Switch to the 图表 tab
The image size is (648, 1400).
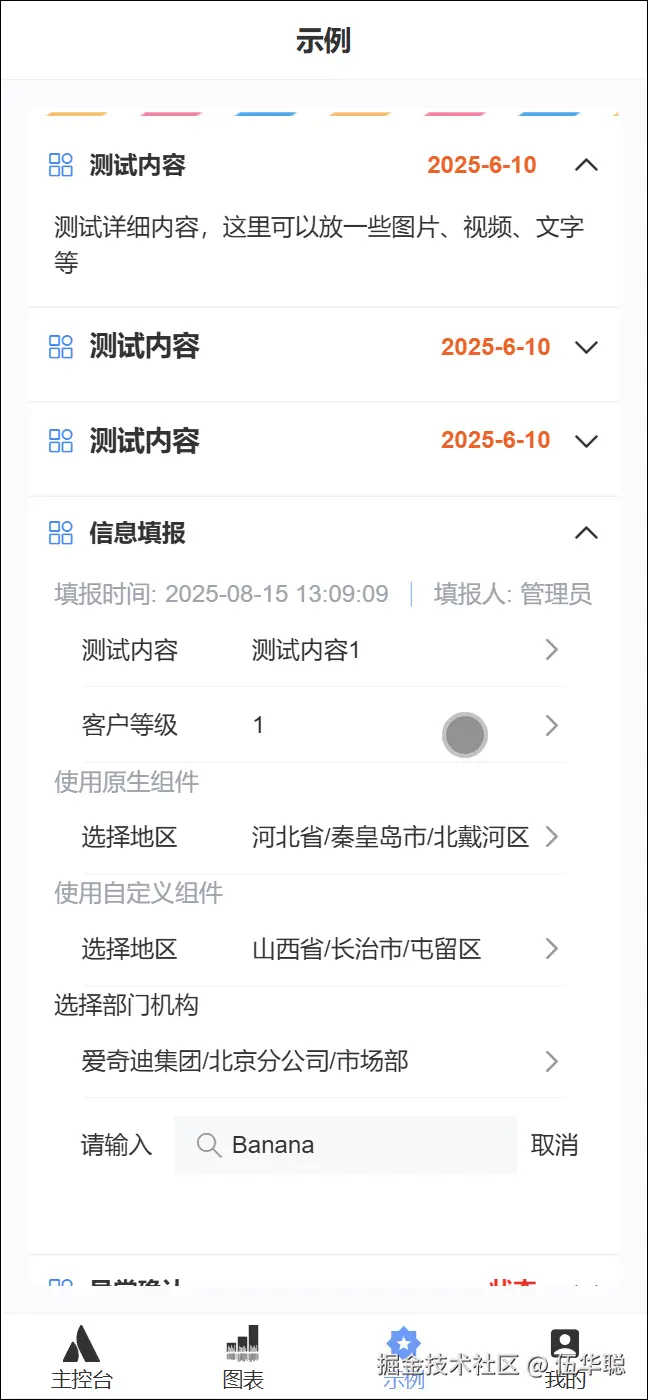(243, 1357)
